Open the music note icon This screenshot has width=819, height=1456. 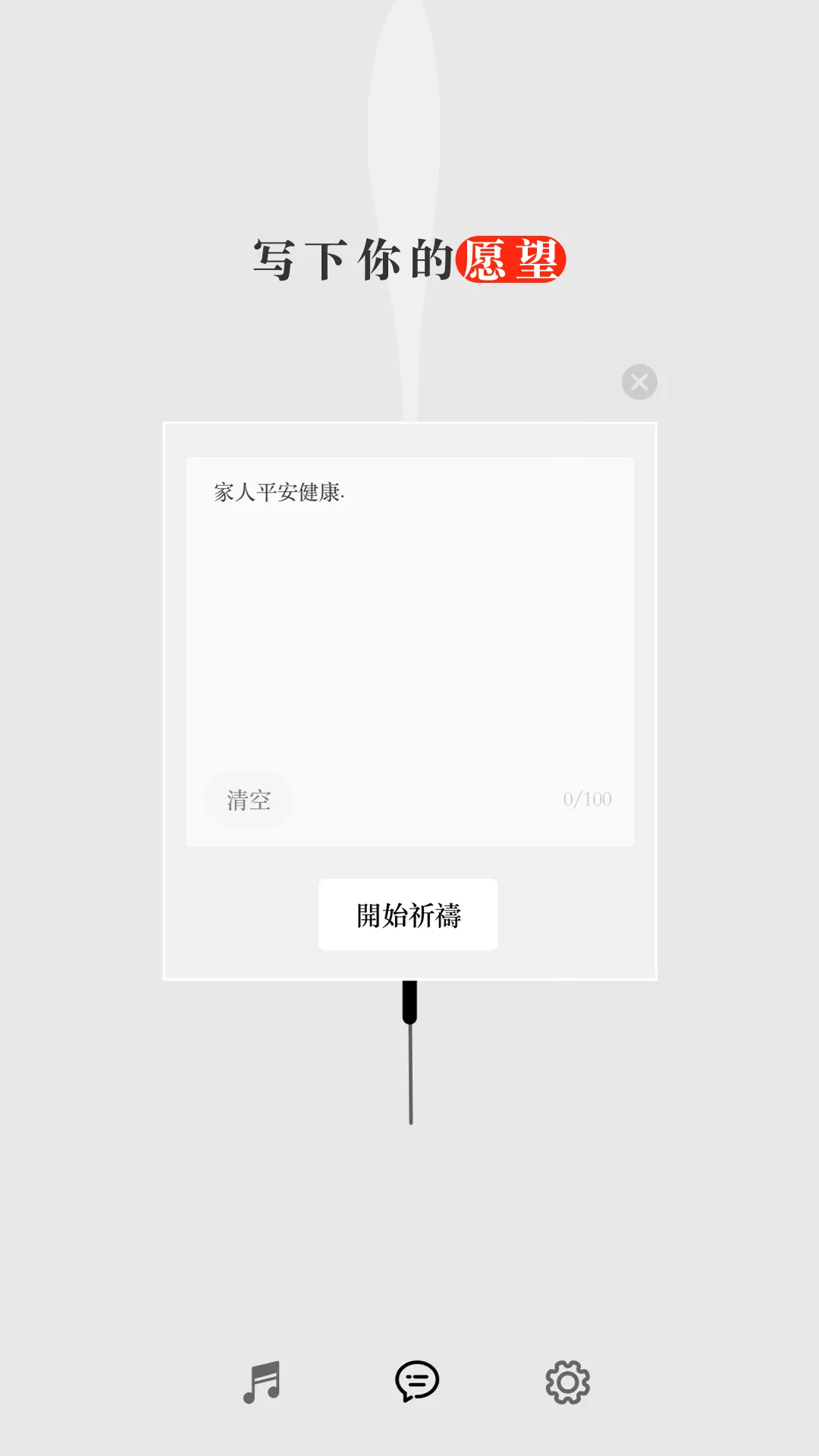pyautogui.click(x=262, y=1382)
